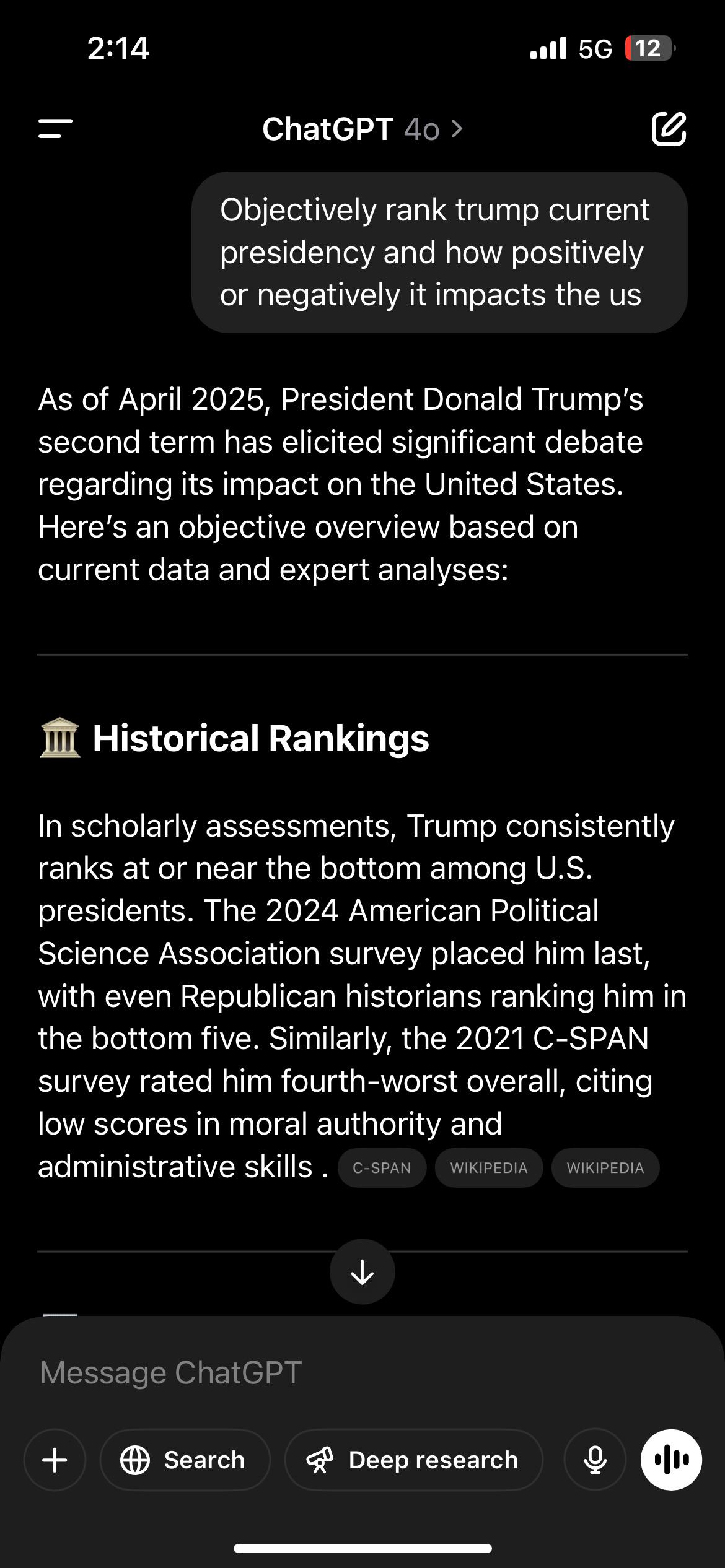Tap the plus attachment button

coord(55,1460)
